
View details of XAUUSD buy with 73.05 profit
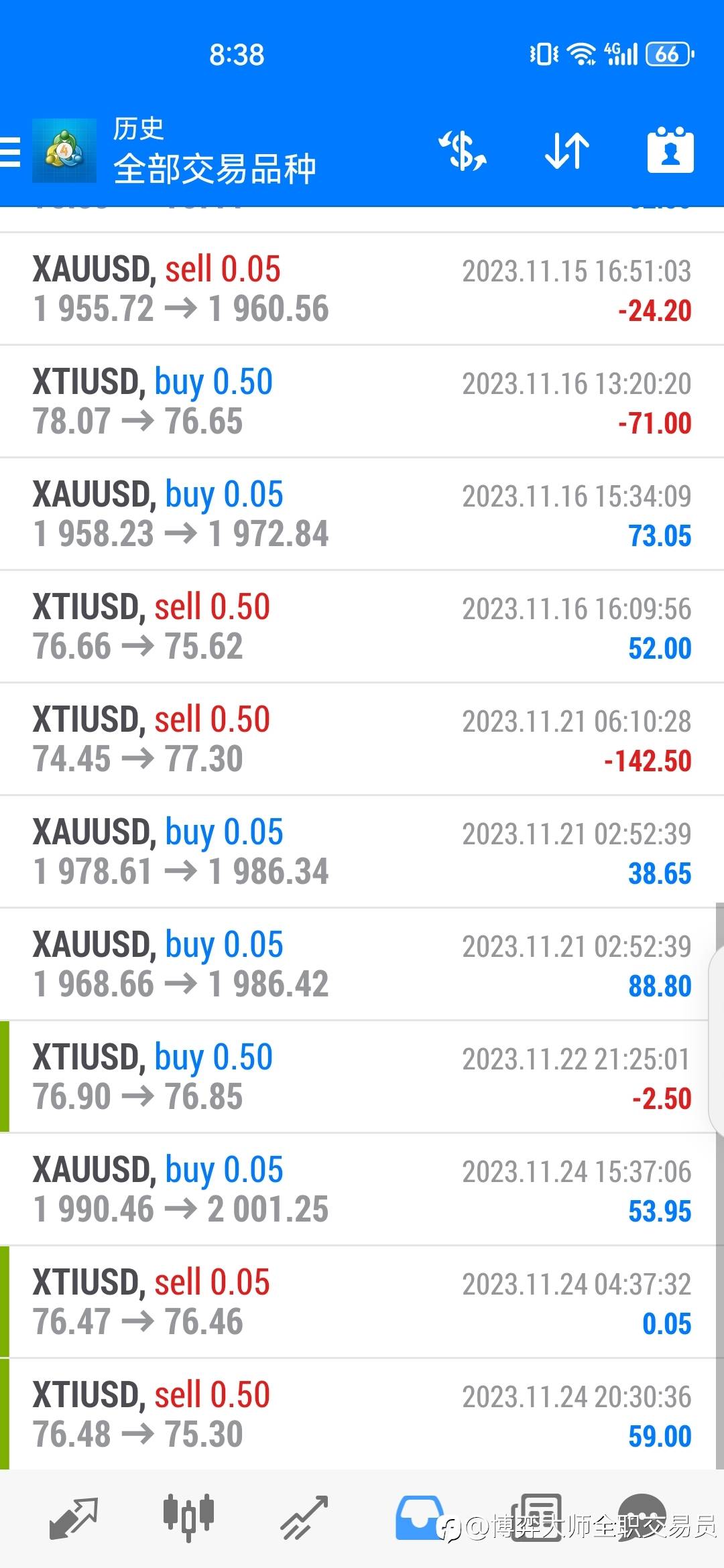click(x=362, y=515)
